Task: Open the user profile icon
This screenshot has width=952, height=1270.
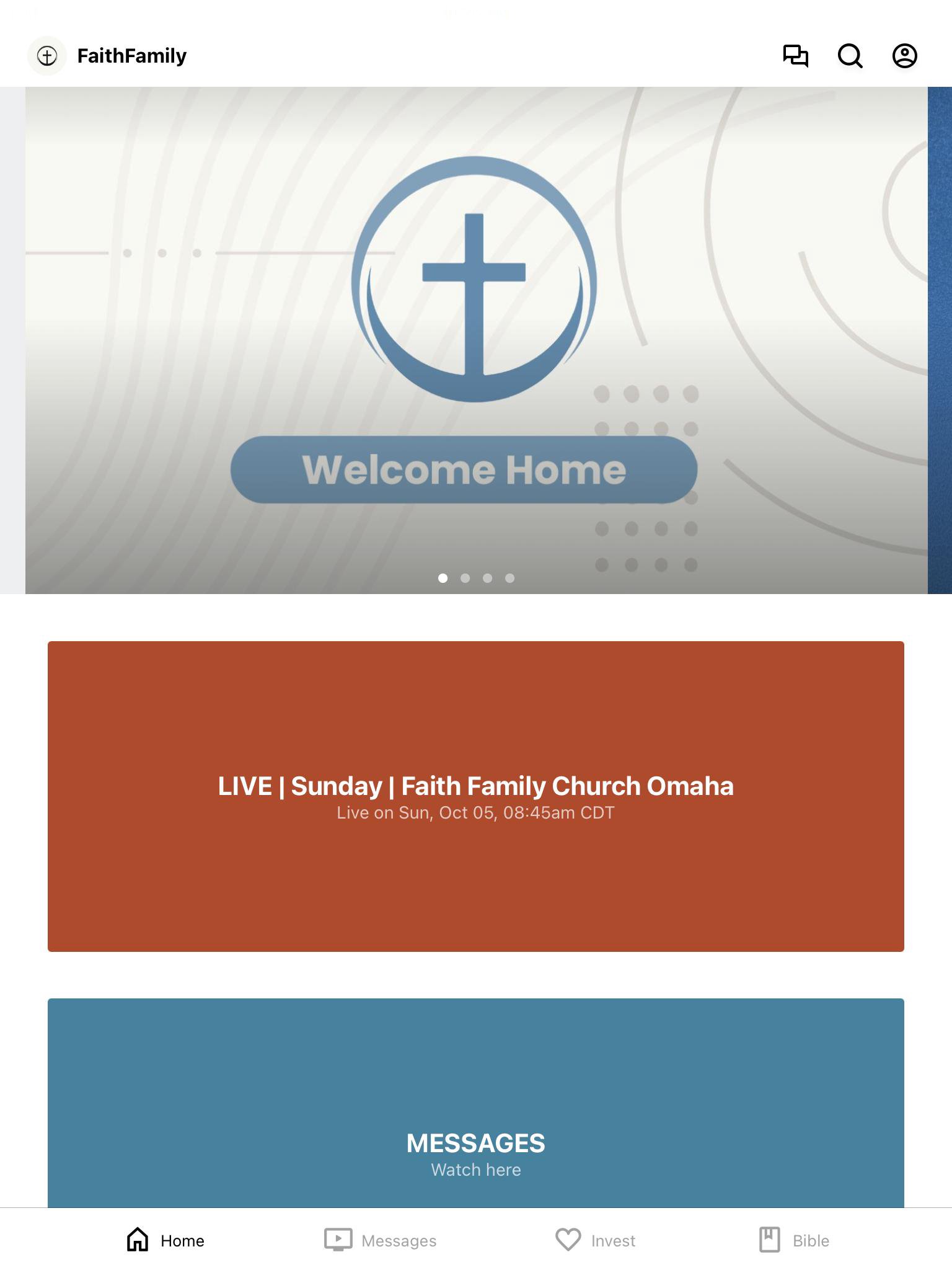Action: pos(904,56)
